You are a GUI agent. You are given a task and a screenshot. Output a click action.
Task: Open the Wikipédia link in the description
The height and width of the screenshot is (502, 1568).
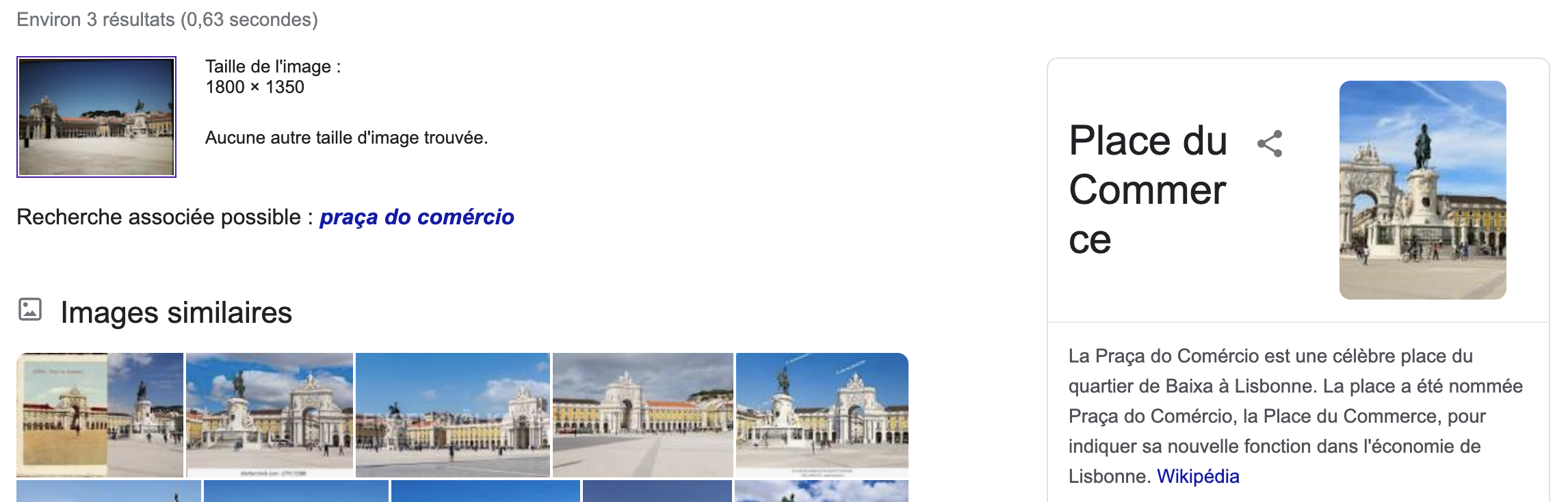(x=1197, y=476)
